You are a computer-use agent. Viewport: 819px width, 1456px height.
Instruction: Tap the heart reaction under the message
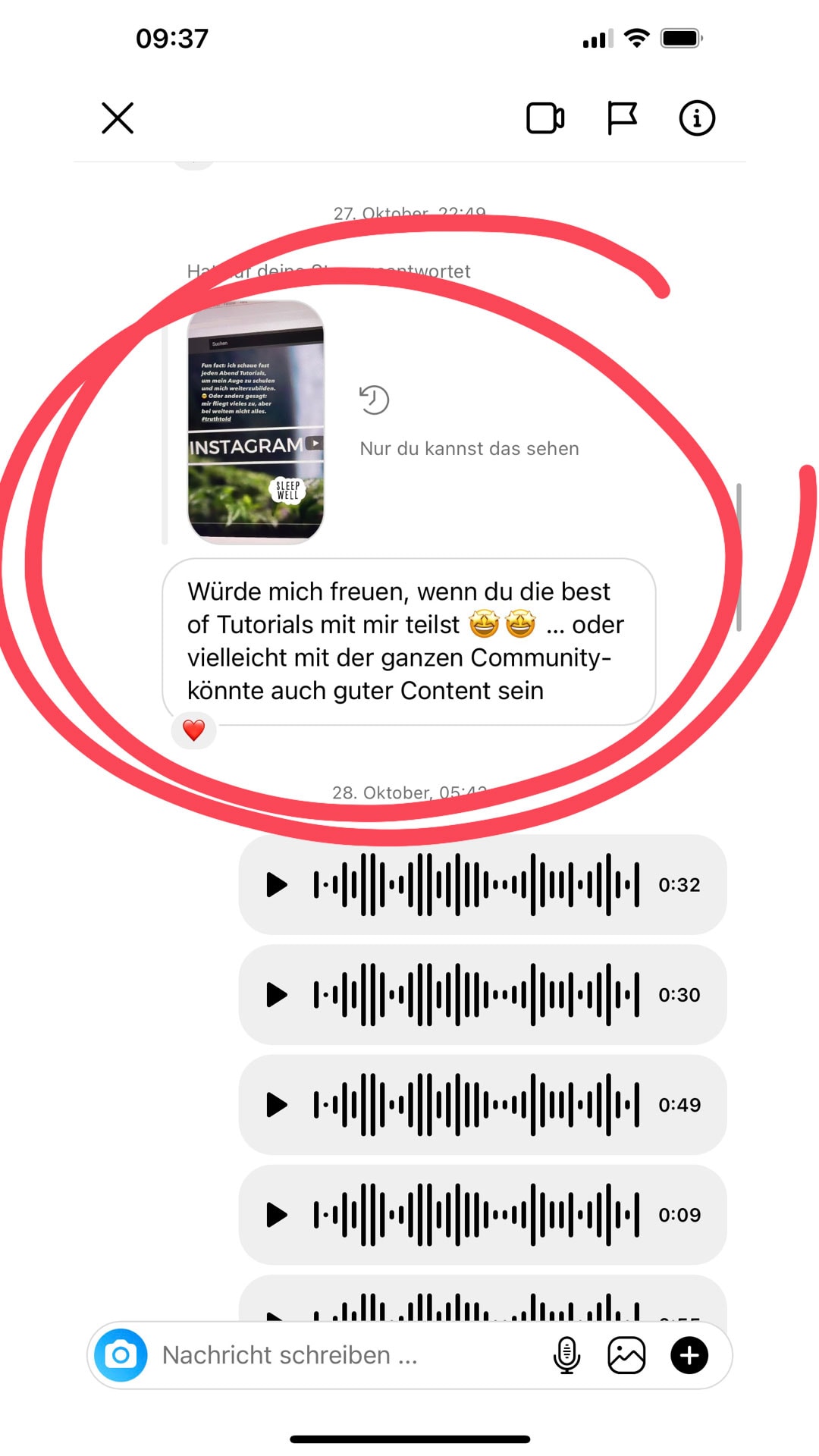click(194, 730)
